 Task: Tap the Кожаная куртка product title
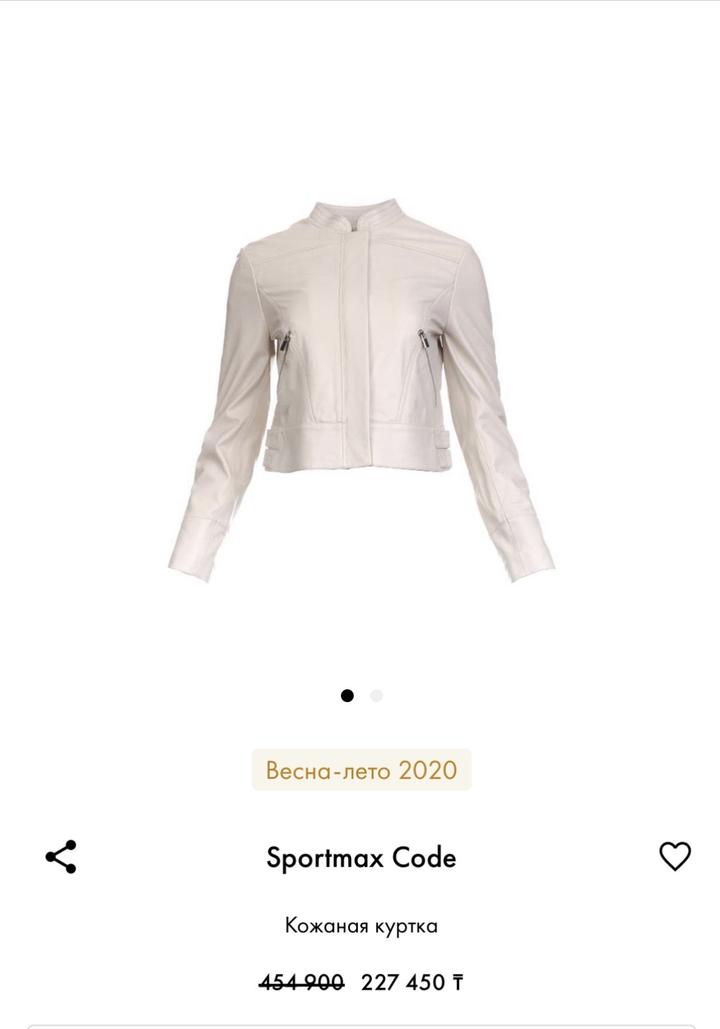(x=360, y=923)
